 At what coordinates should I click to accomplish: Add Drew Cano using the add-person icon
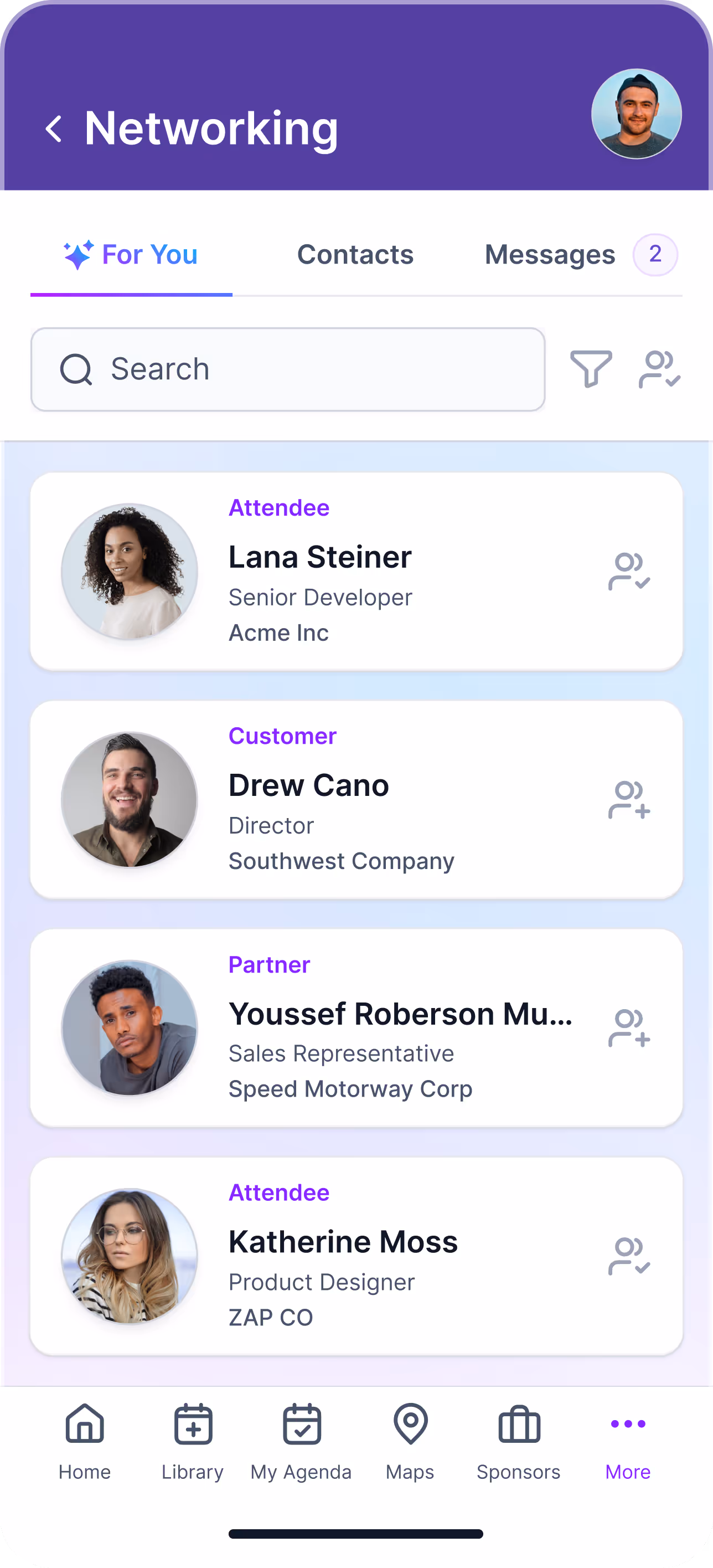pyautogui.click(x=629, y=800)
